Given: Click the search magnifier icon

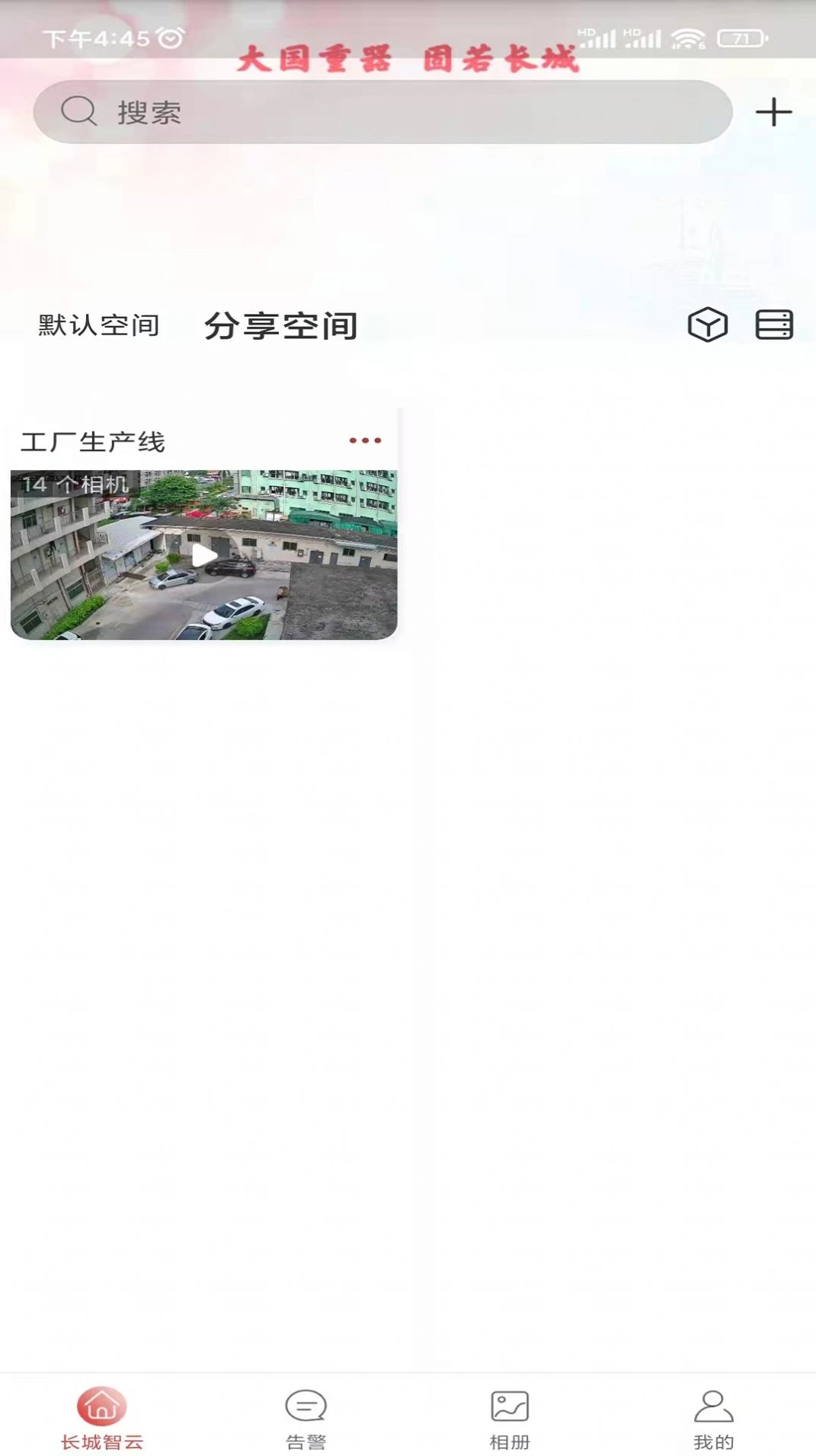Looking at the screenshot, I should (x=75, y=111).
